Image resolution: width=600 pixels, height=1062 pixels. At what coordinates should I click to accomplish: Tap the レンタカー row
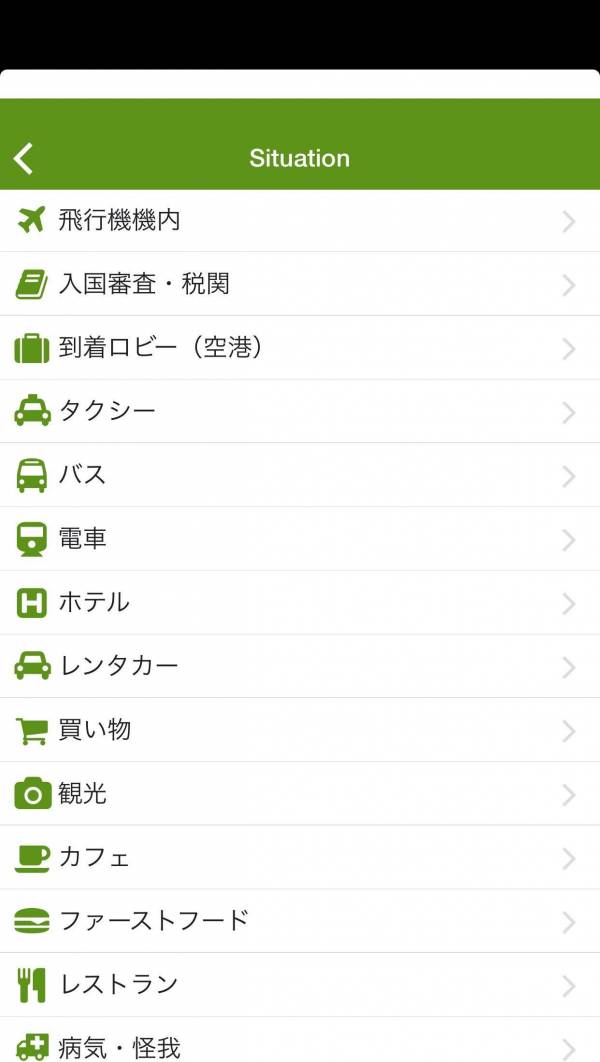300,666
